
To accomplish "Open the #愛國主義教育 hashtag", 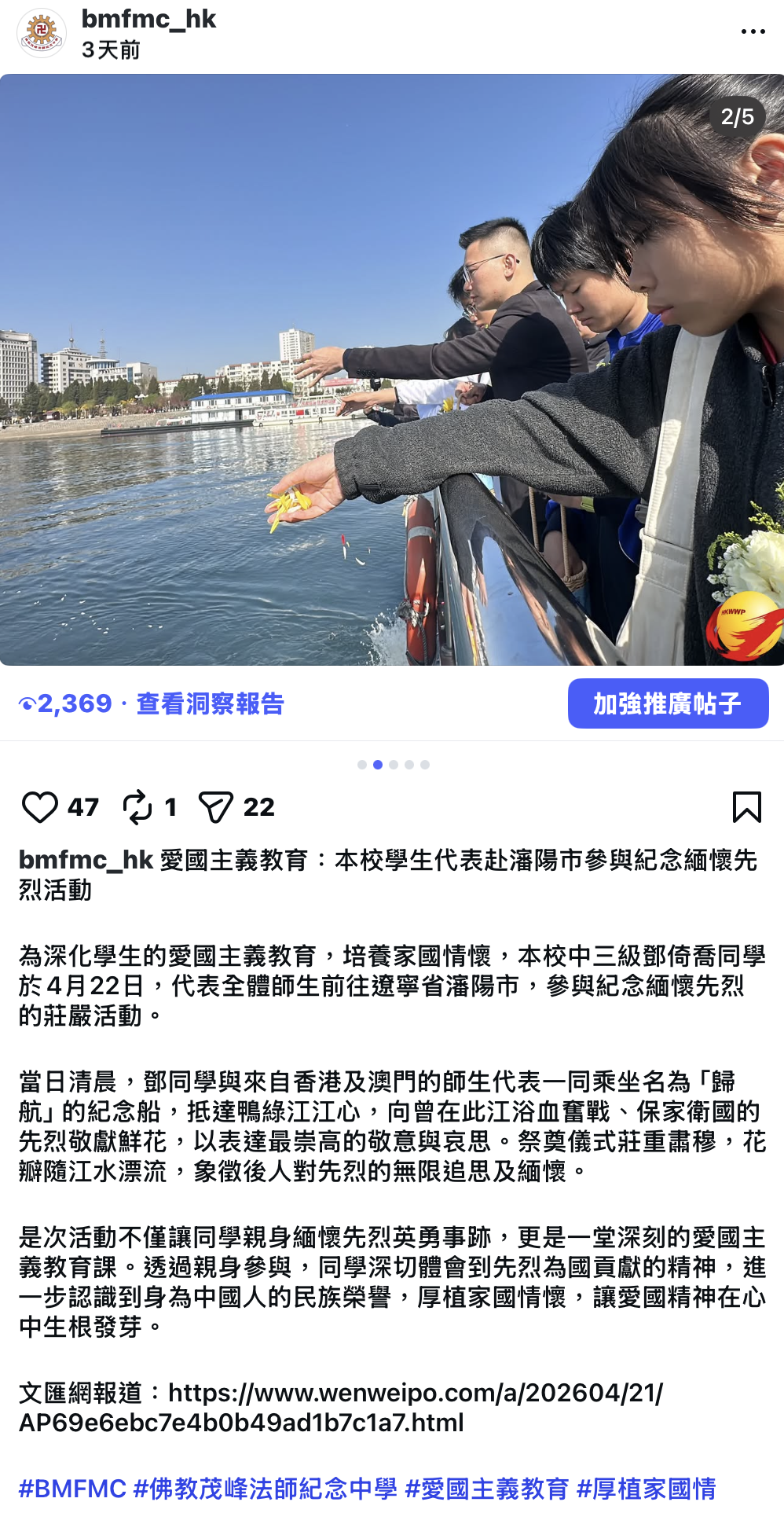I will 487,1488.
